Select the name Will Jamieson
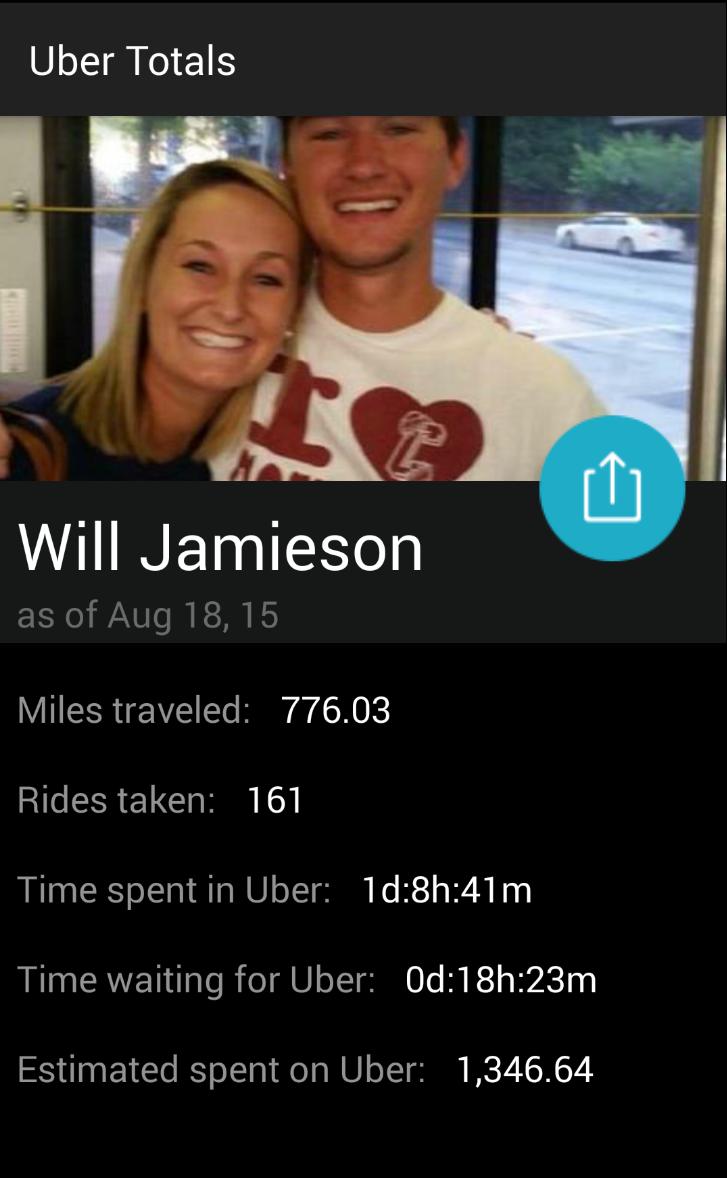The height and width of the screenshot is (1178, 727). (x=220, y=545)
